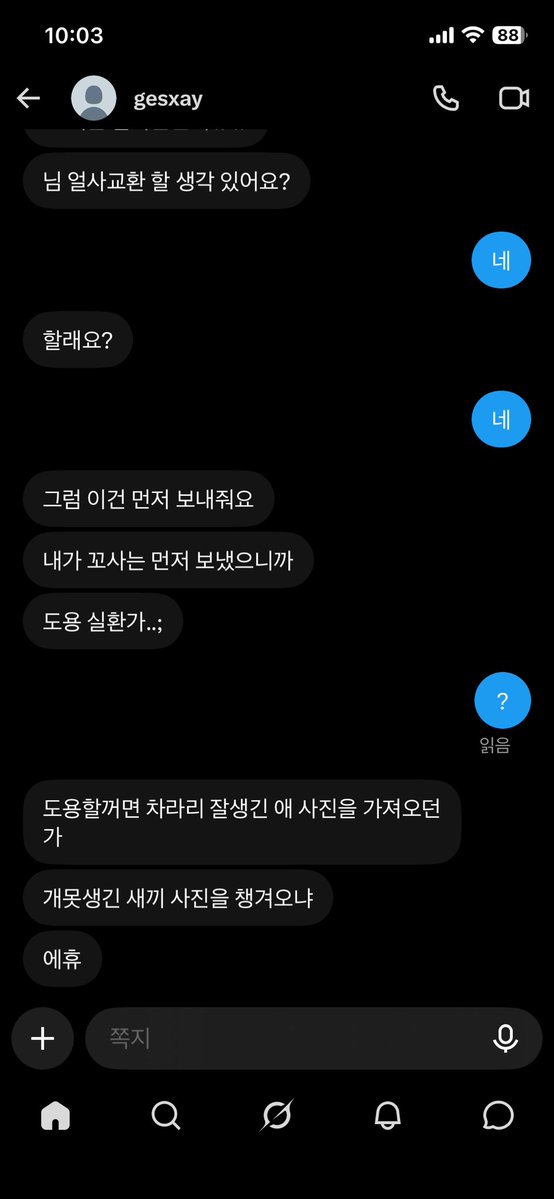Screen dimensions: 554x1199
Task: Switch to the Search tab
Action: click(x=165, y=1116)
